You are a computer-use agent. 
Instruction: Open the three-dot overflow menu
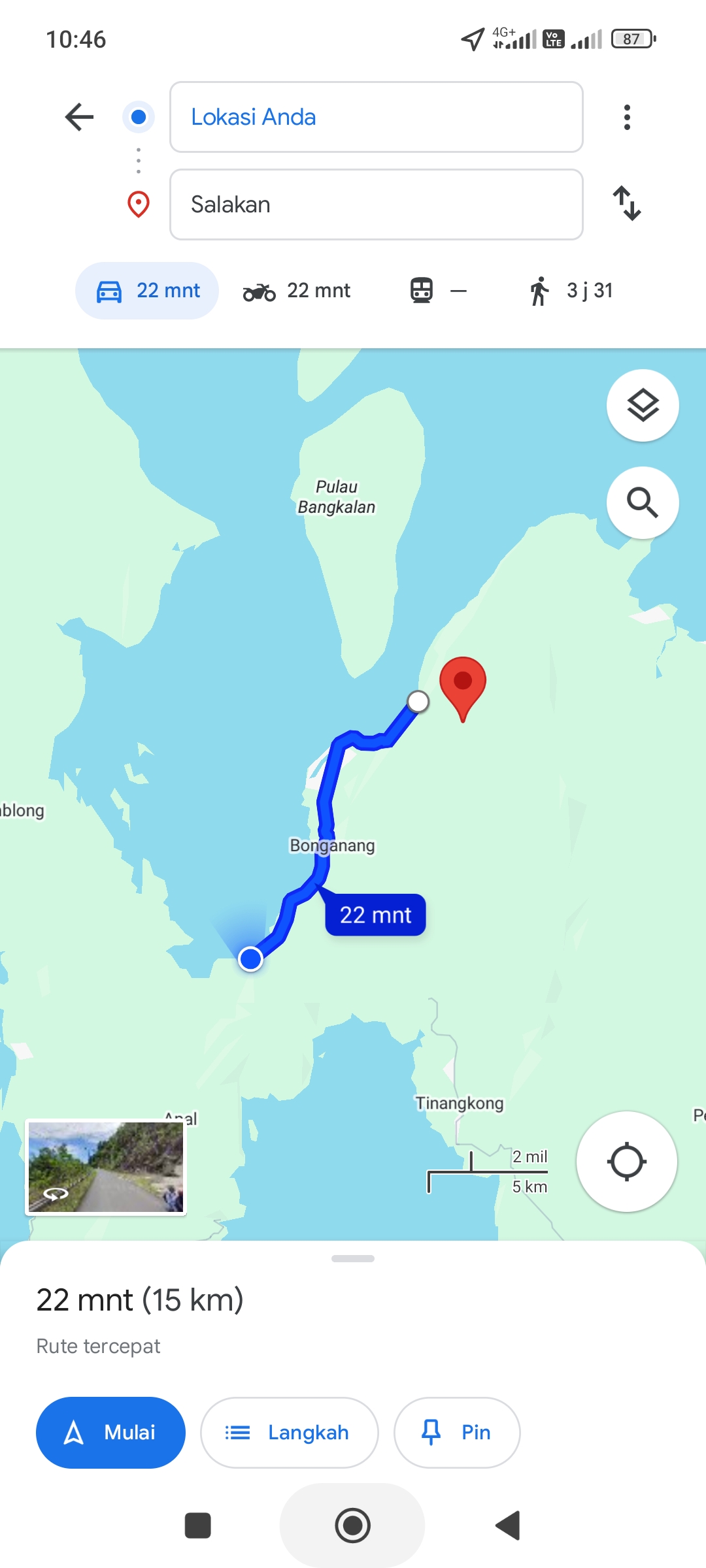click(x=627, y=117)
